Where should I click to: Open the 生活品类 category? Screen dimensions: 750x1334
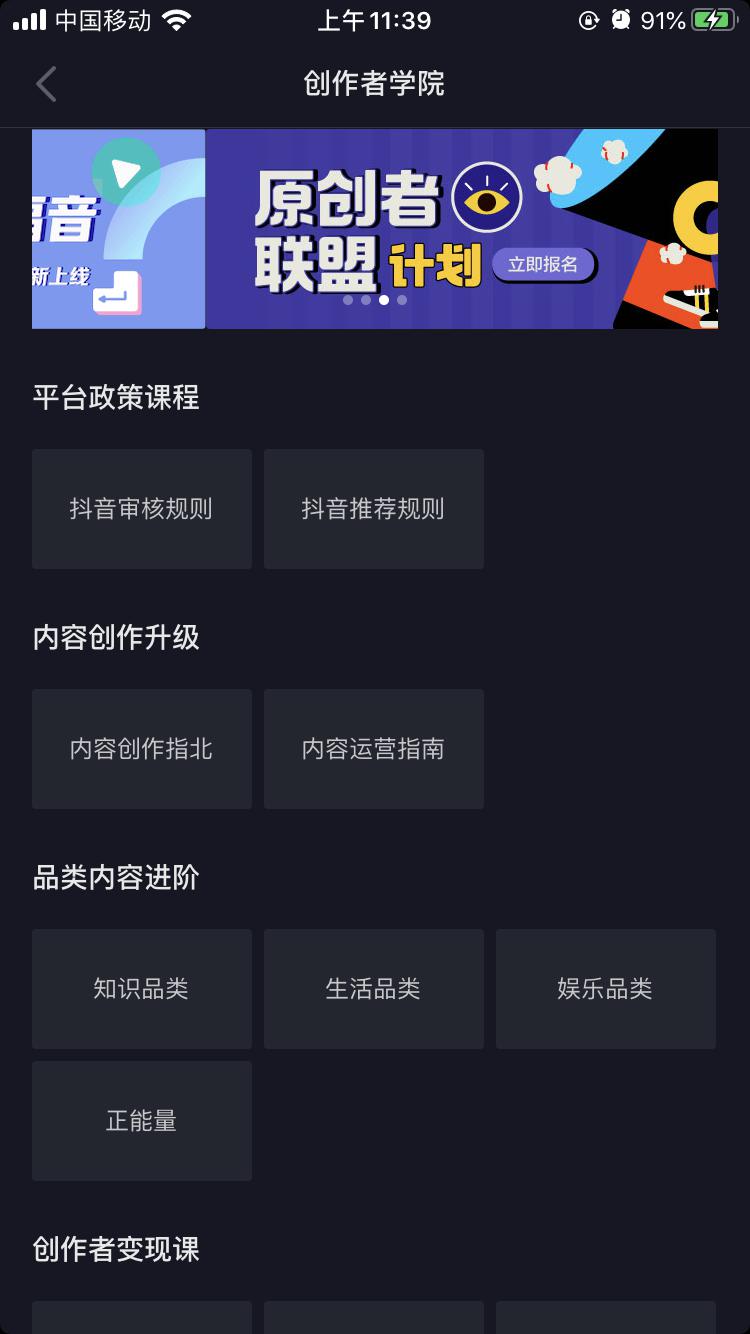pos(373,989)
